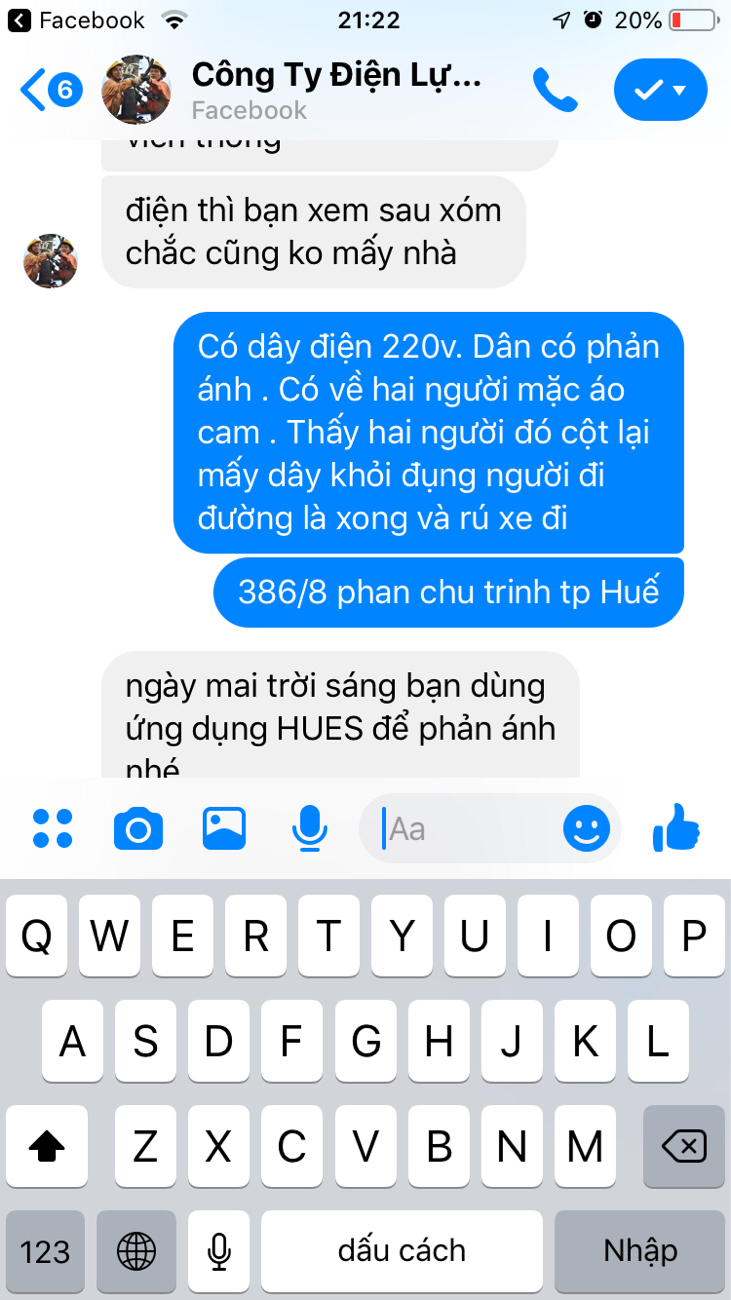
Task: Tap the dấu cách space key
Action: click(x=402, y=1250)
